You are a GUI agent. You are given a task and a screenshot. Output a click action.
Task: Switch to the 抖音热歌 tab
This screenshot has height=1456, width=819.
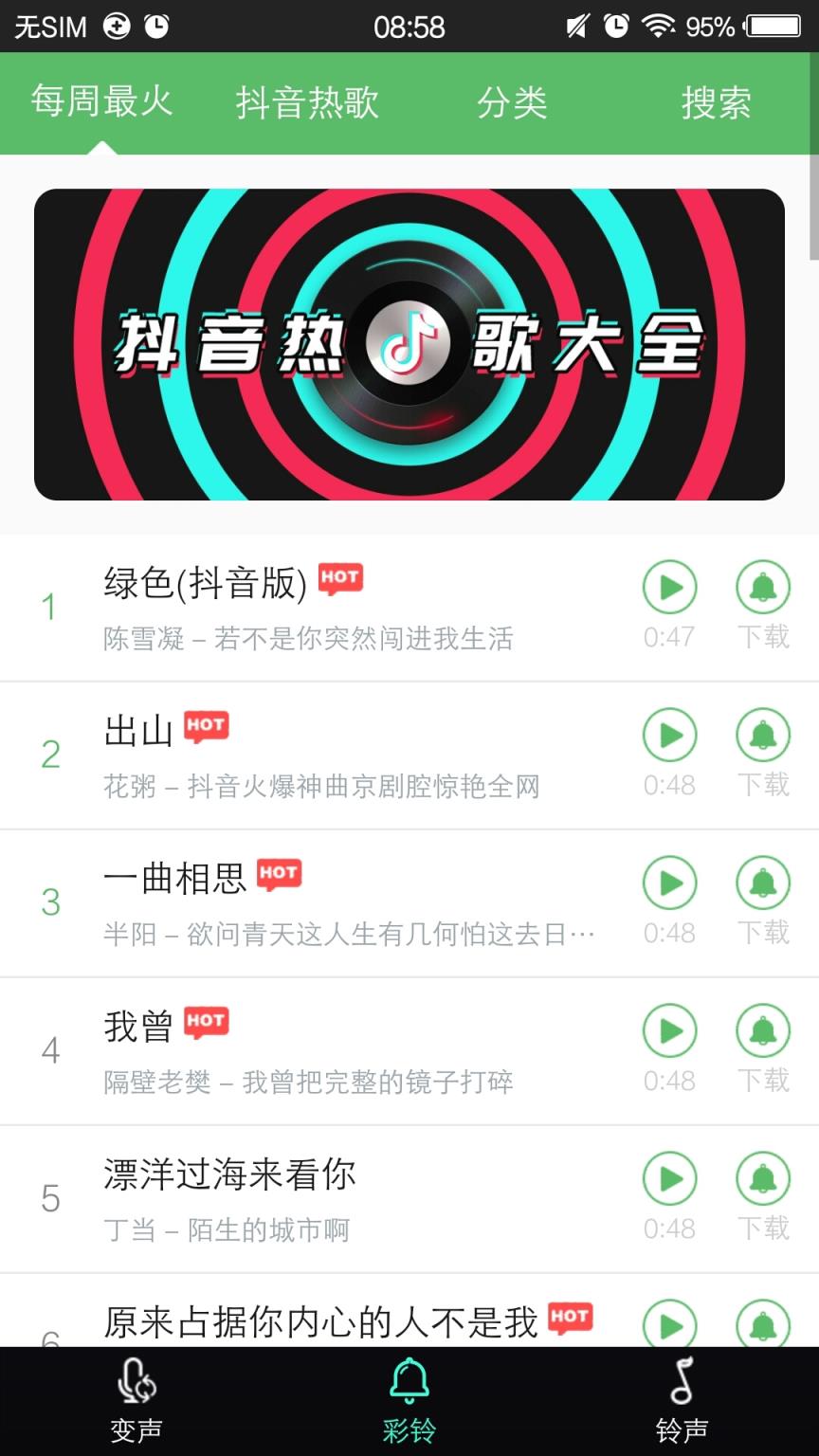coord(308,104)
